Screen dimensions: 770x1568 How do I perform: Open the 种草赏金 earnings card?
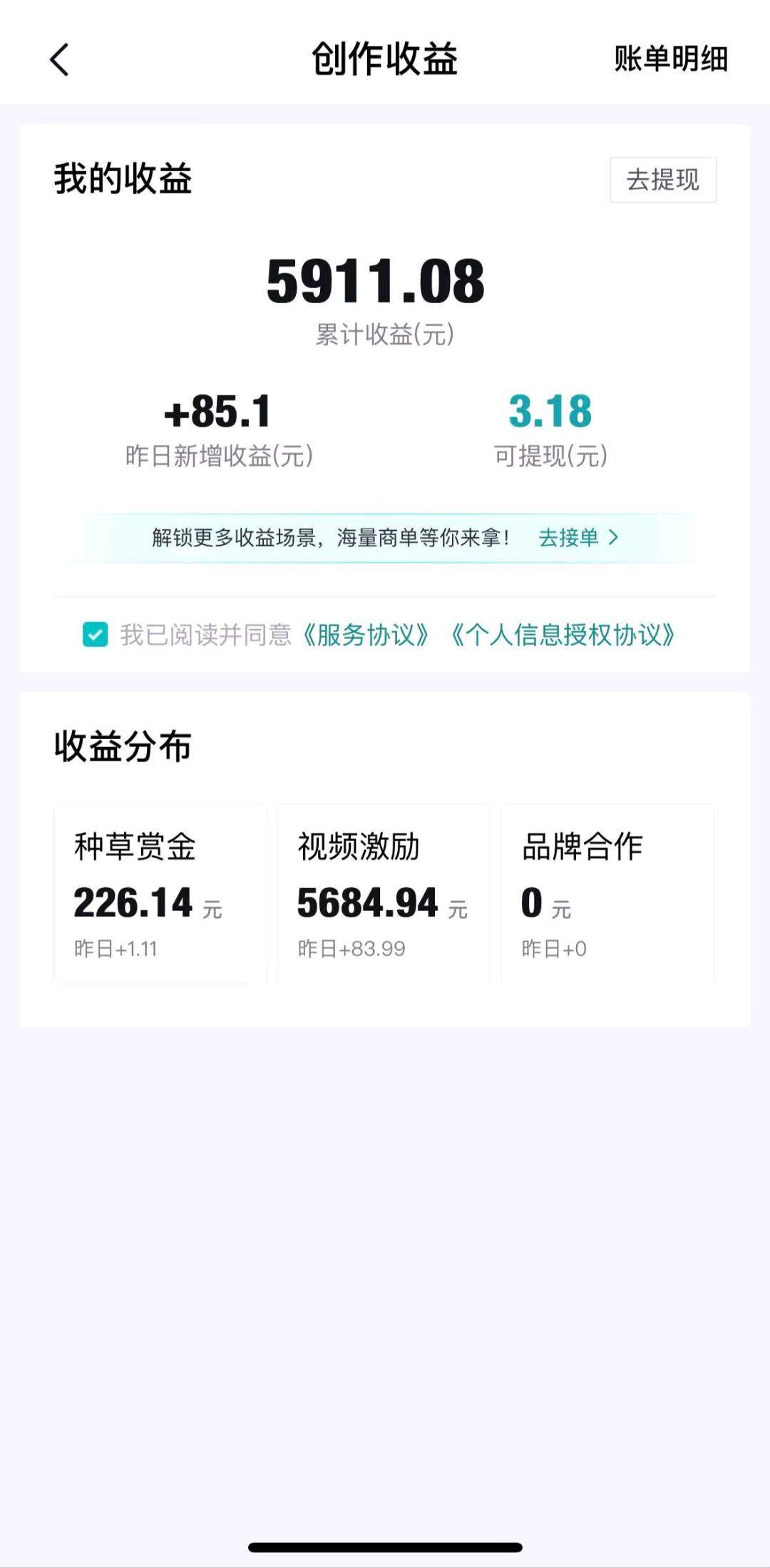(x=160, y=894)
